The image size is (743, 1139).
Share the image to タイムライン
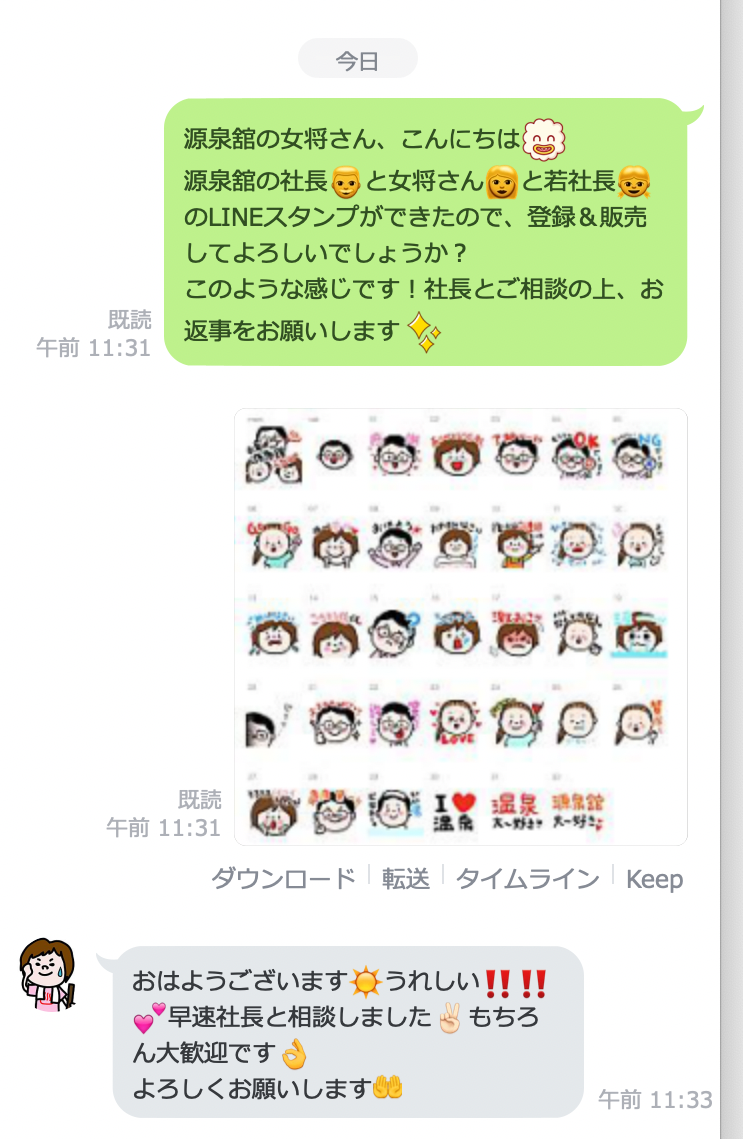527,879
